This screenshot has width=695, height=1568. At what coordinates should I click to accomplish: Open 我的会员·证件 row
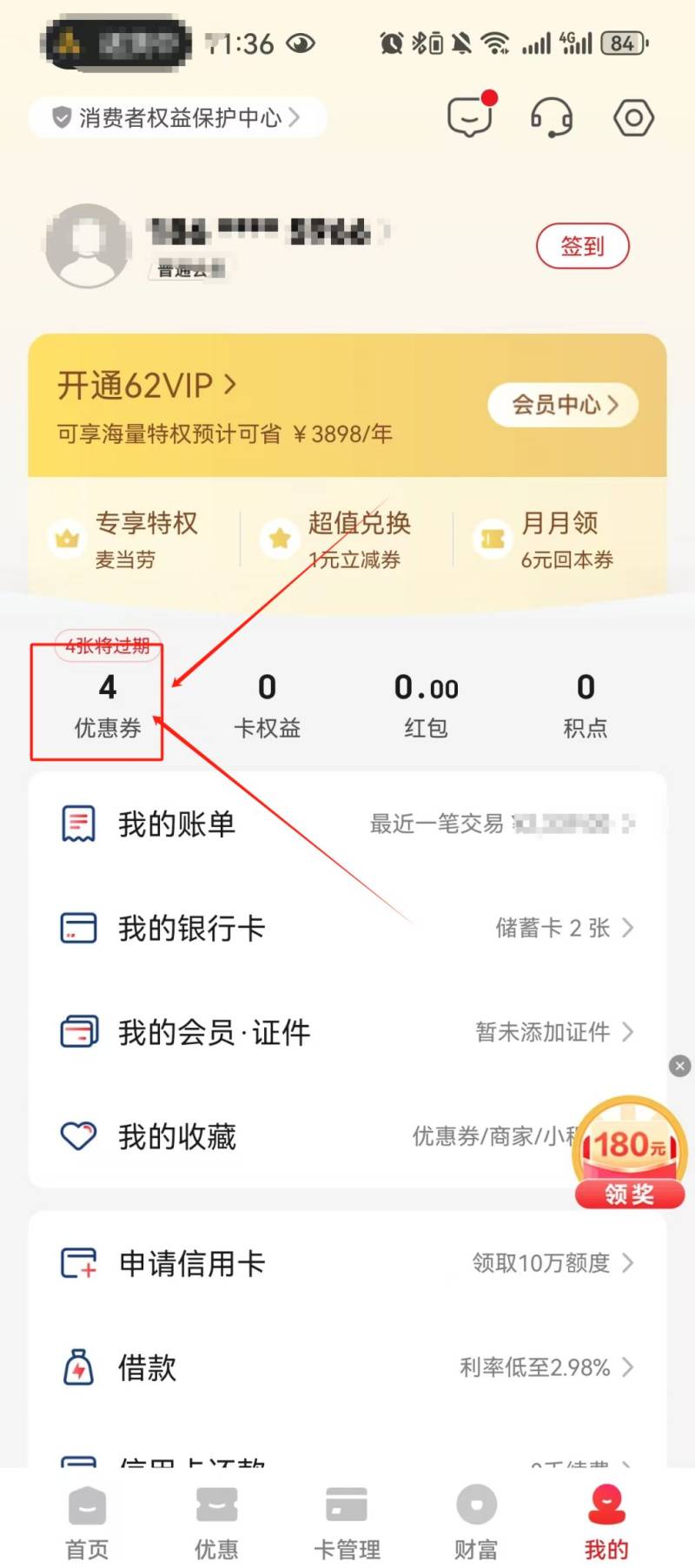(x=347, y=1032)
